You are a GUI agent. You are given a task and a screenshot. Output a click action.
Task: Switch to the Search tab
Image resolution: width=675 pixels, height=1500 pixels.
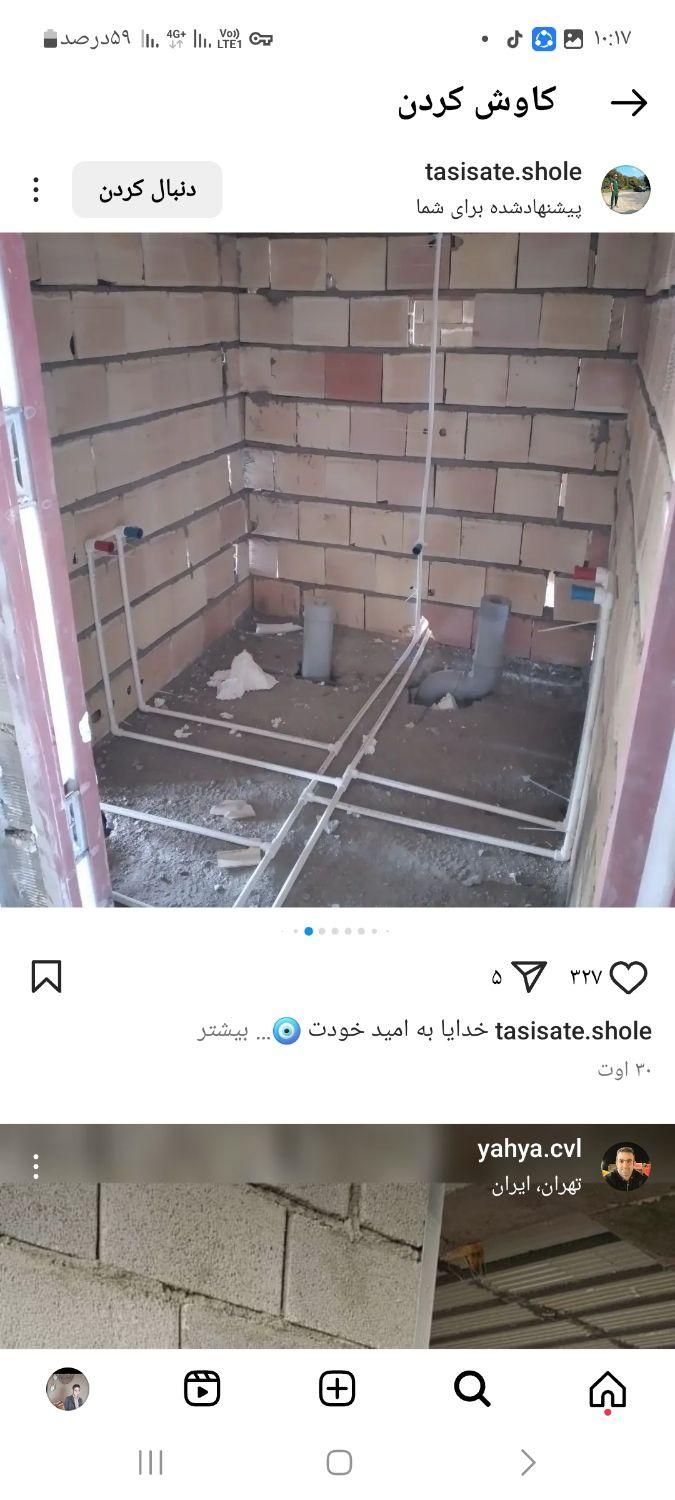(472, 1389)
